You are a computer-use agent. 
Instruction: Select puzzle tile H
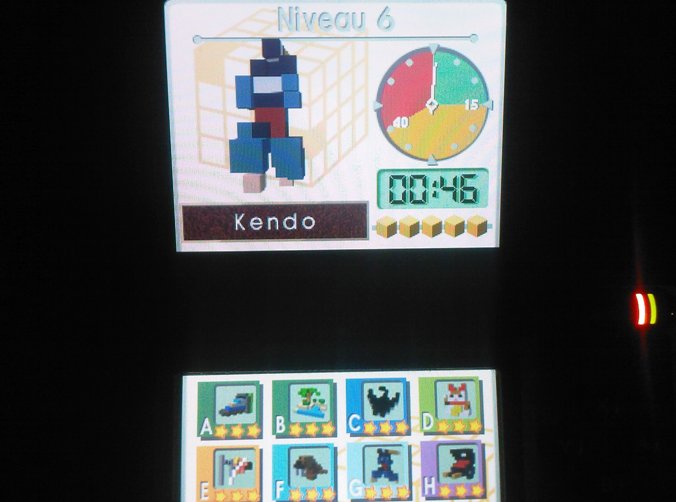451,471
